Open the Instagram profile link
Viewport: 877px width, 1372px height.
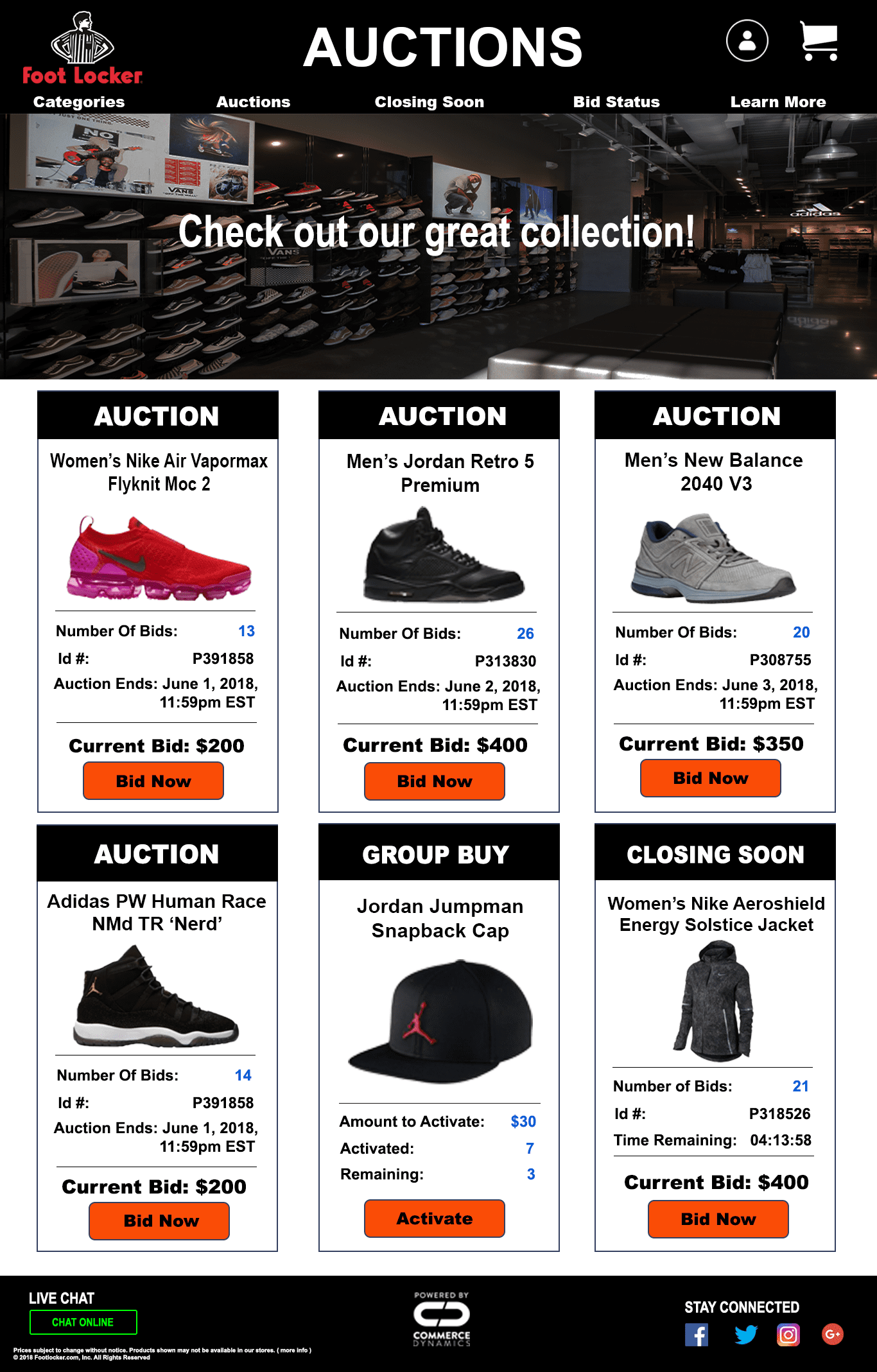[x=788, y=1335]
